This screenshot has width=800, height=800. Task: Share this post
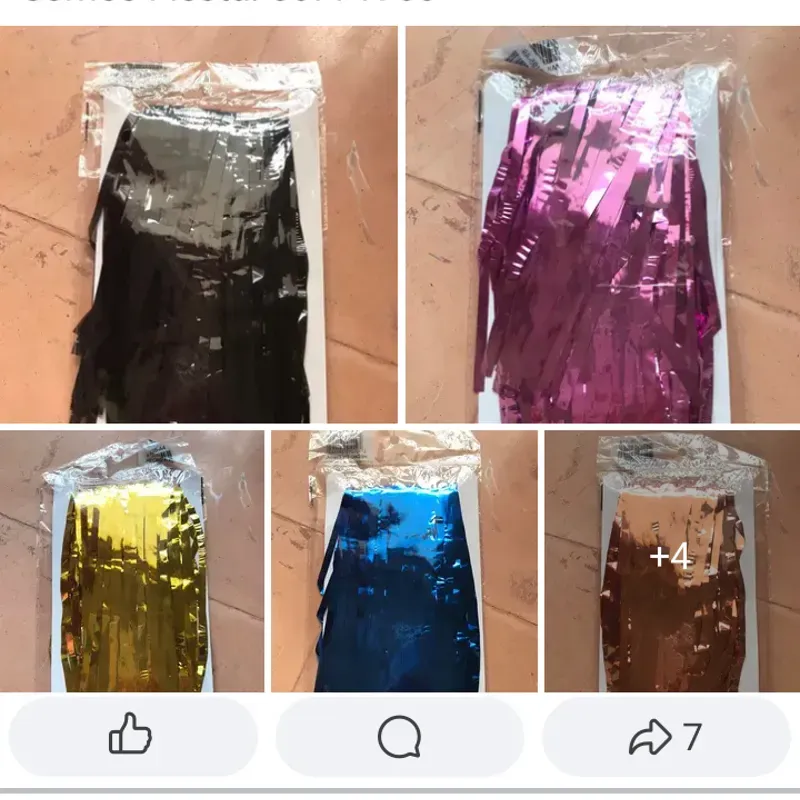[x=667, y=738]
